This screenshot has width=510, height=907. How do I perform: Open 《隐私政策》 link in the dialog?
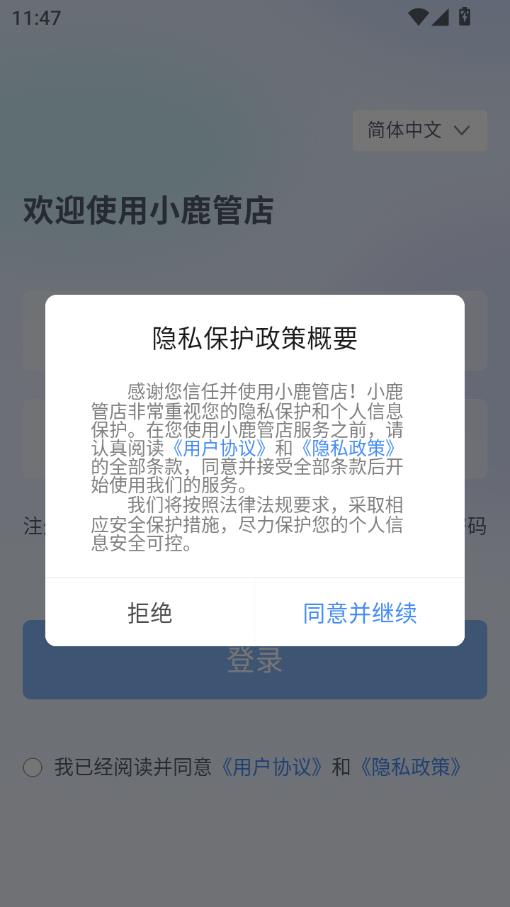tap(348, 448)
